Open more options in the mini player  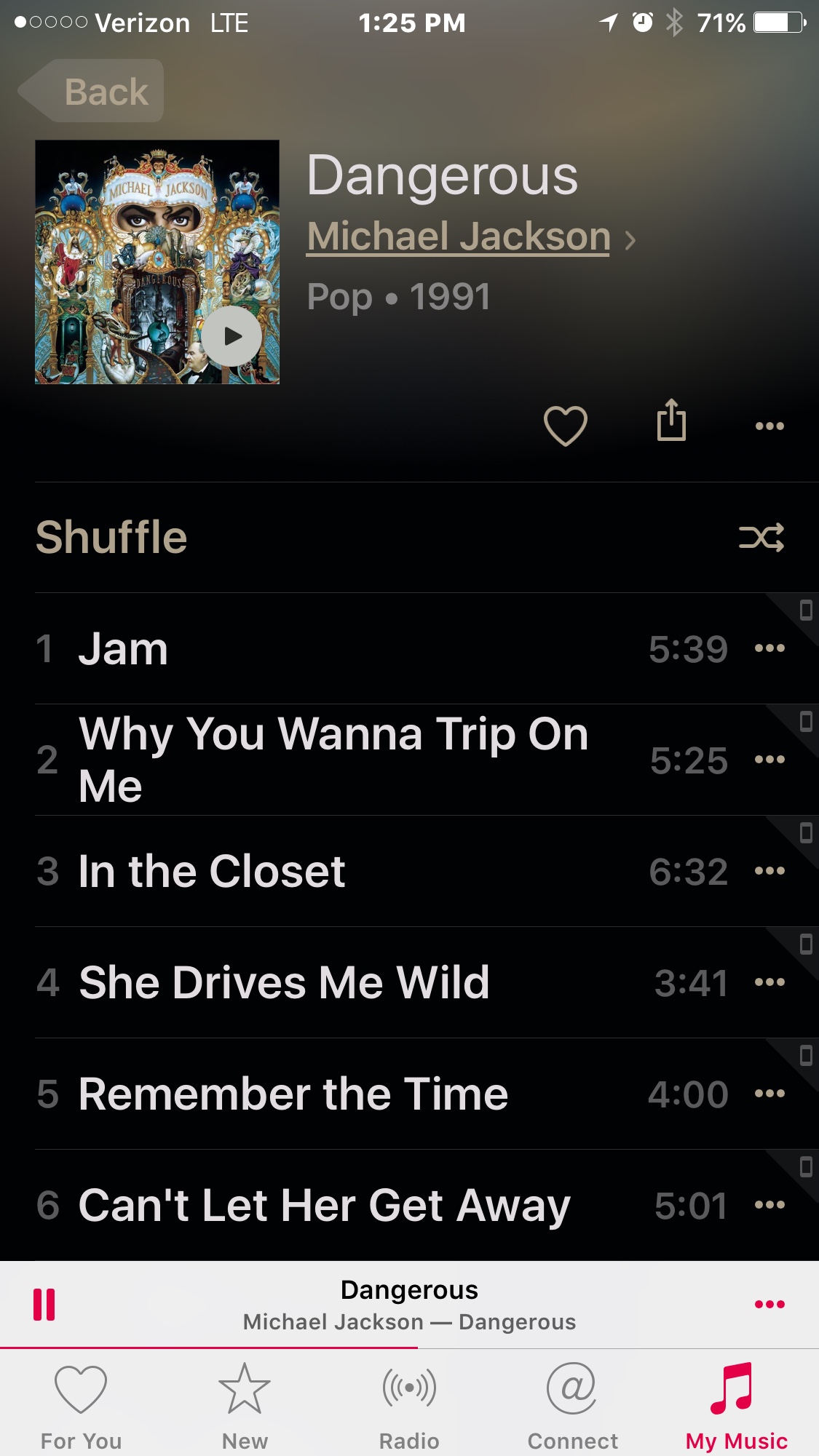click(769, 1305)
